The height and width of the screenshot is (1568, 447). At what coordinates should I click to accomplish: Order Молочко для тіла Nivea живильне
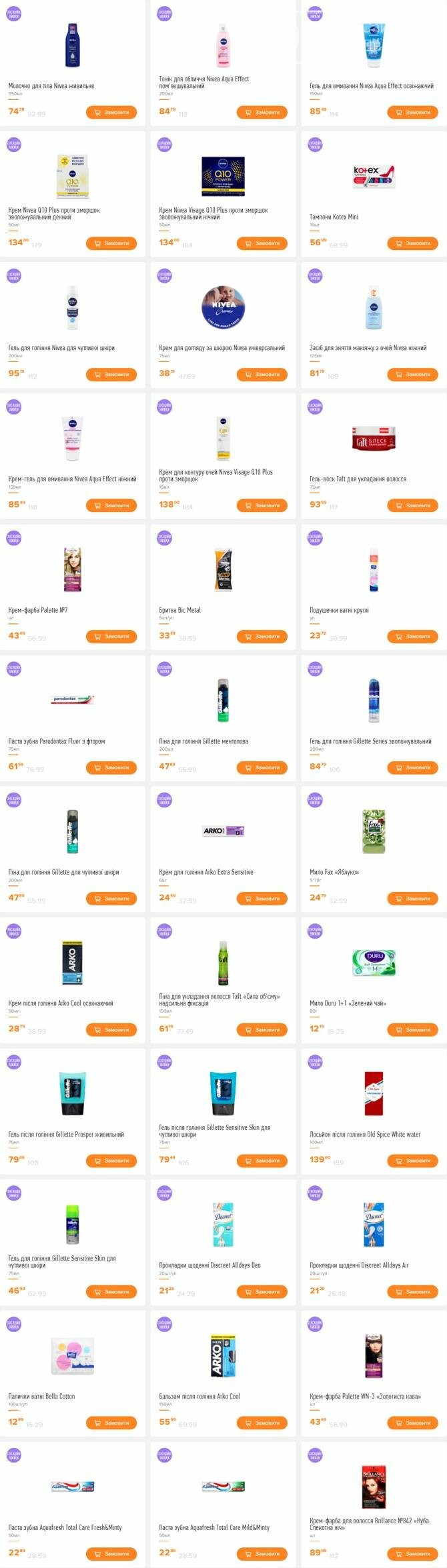(111, 113)
